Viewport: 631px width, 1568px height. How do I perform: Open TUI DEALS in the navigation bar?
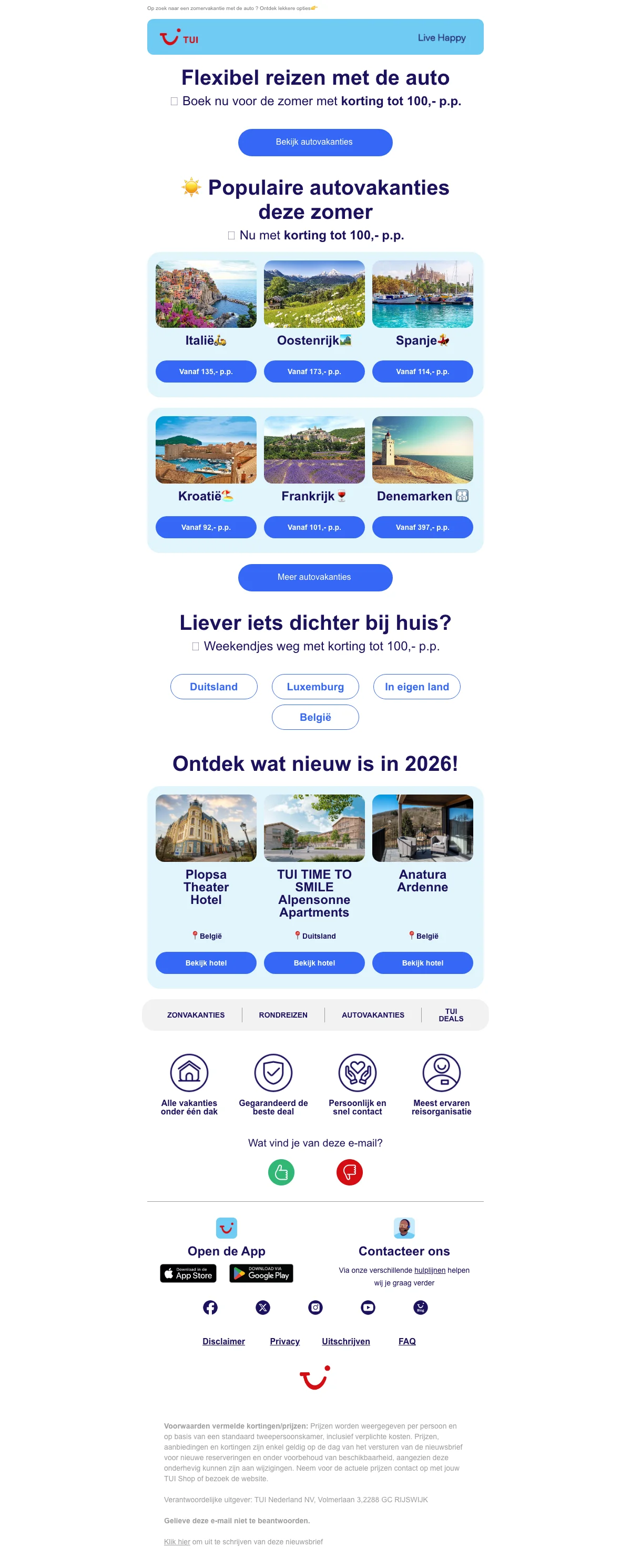coord(451,1014)
